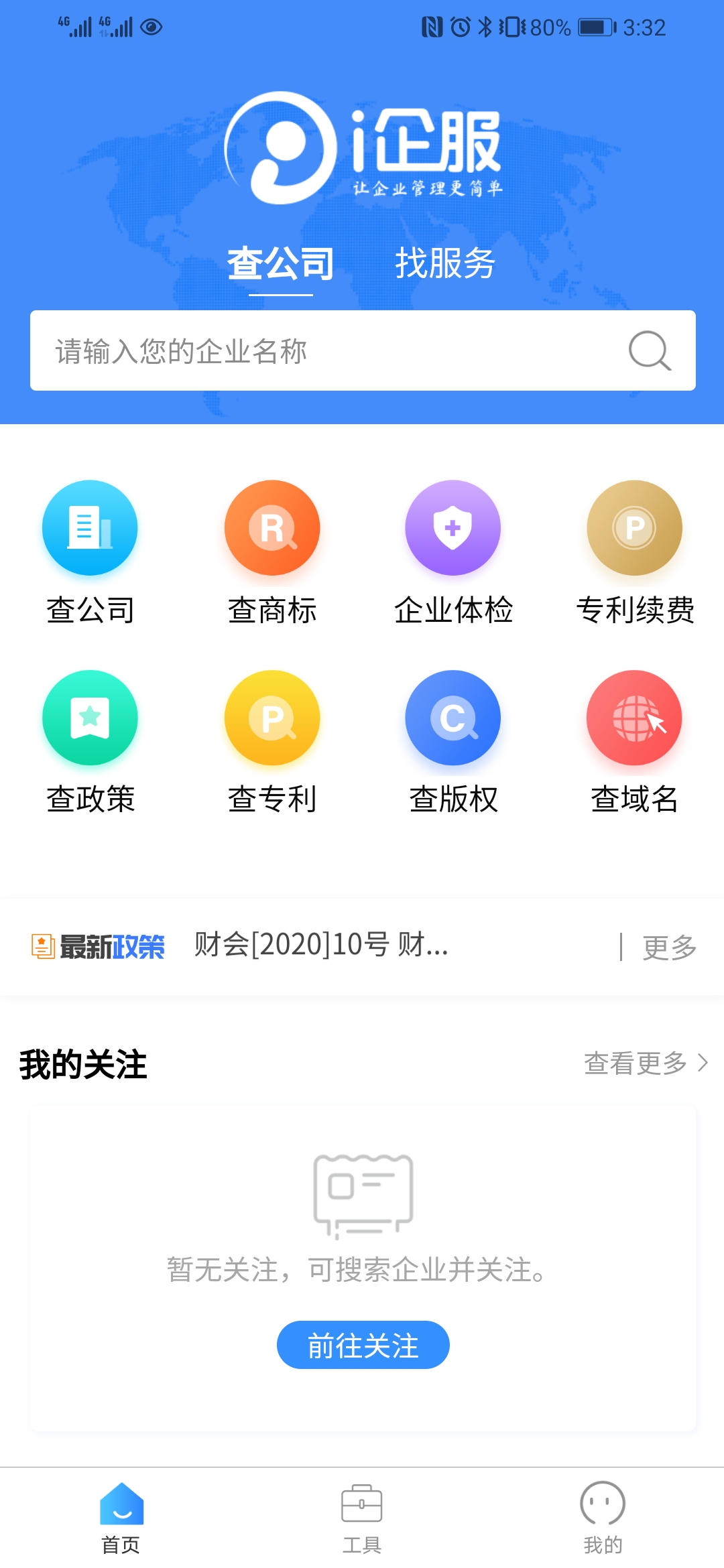Open 查域名 domain search
The image size is (724, 1568).
coord(634,718)
